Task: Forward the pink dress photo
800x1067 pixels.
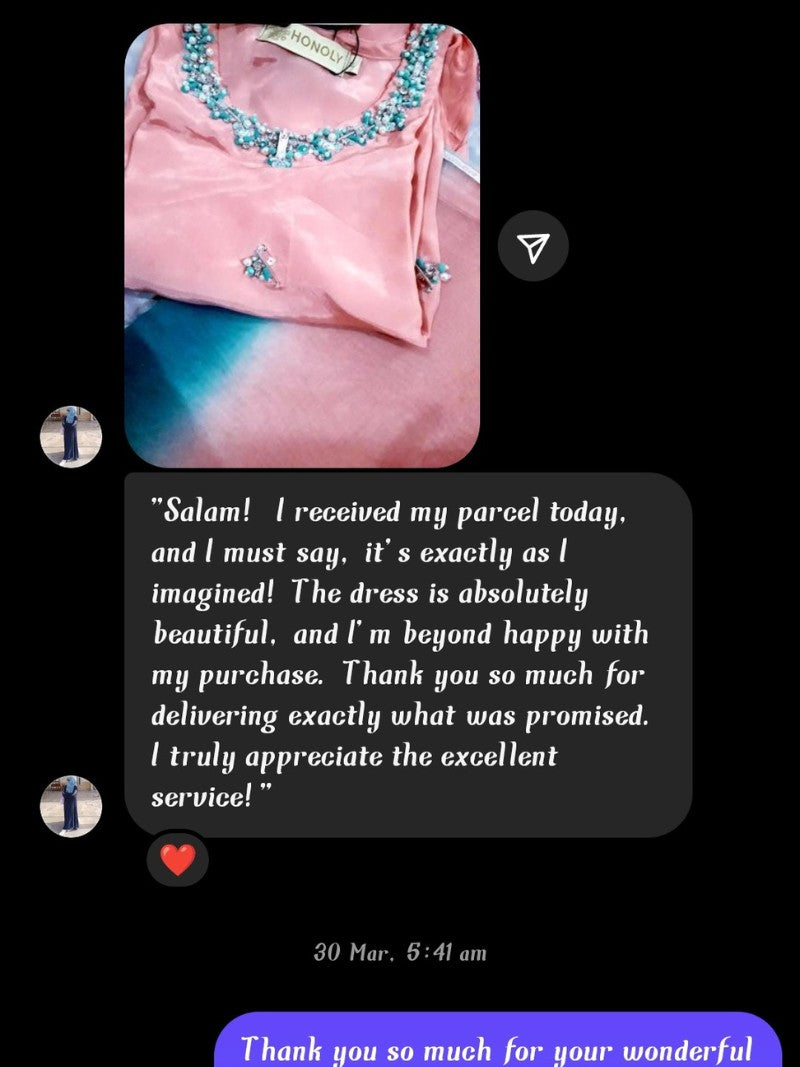Action: pyautogui.click(x=533, y=246)
